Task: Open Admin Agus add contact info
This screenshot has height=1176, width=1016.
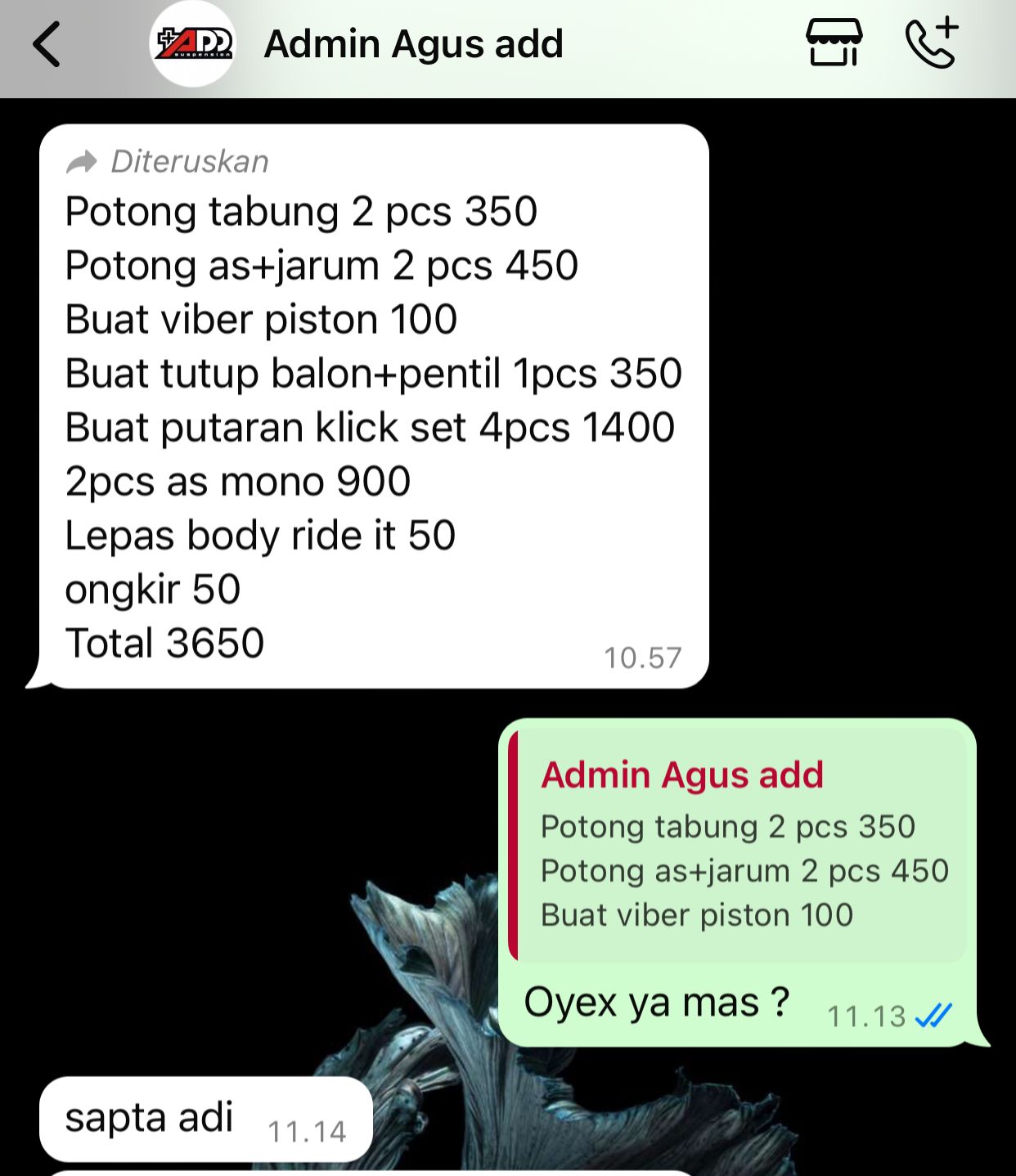Action: click(414, 45)
